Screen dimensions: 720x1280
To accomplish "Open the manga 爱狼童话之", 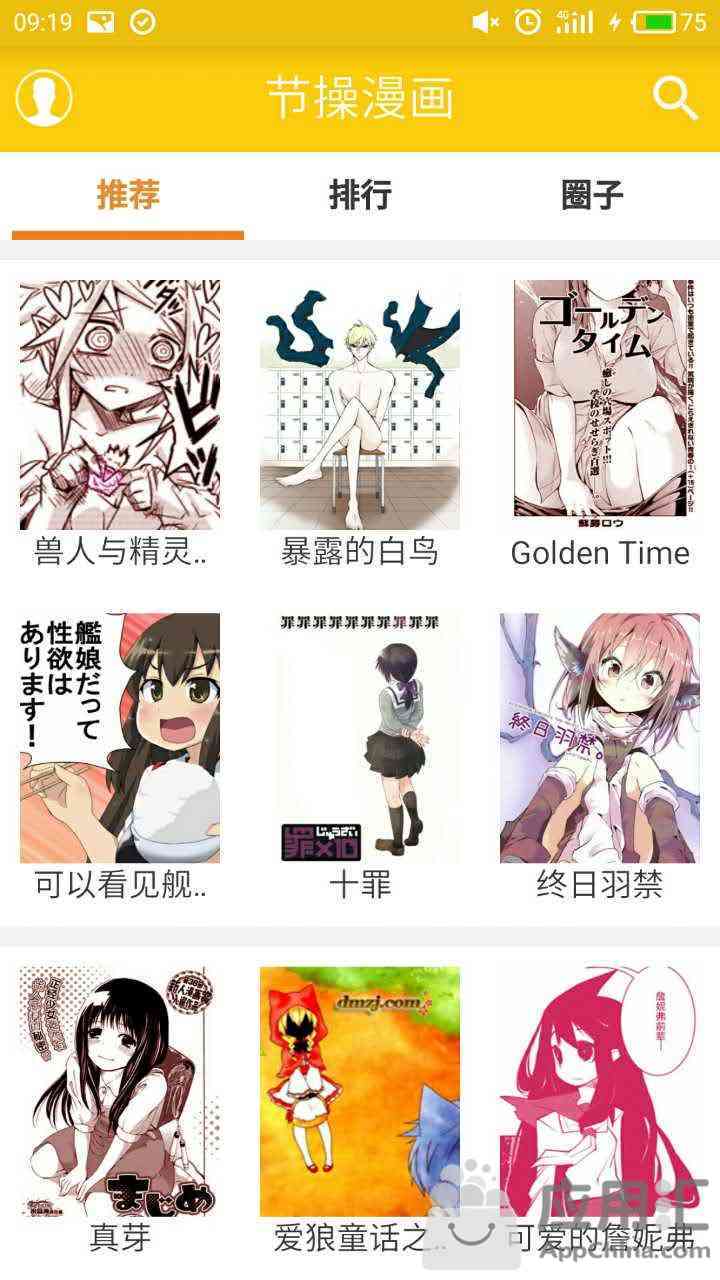I will pyautogui.click(x=360, y=1090).
